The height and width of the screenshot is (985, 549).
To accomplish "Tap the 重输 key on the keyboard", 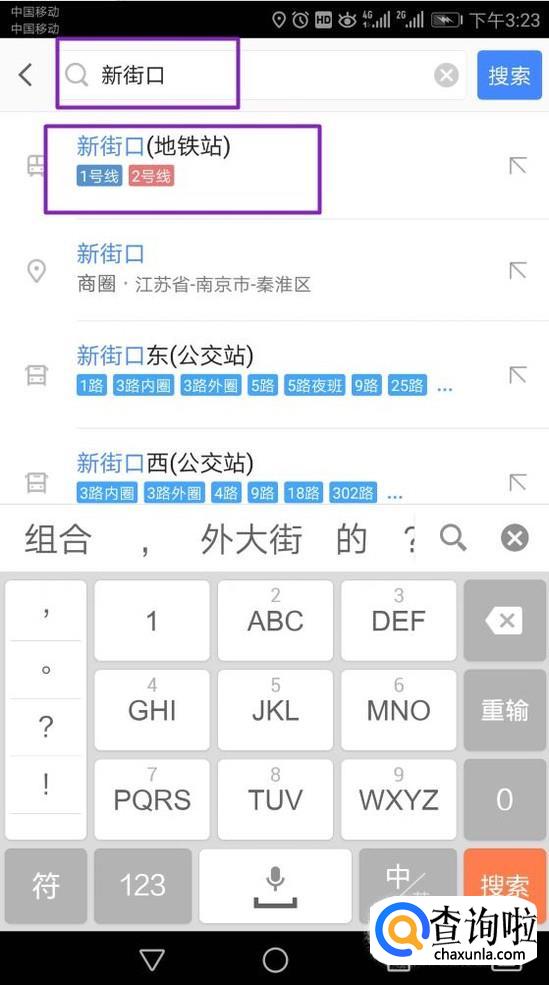I will [x=505, y=710].
